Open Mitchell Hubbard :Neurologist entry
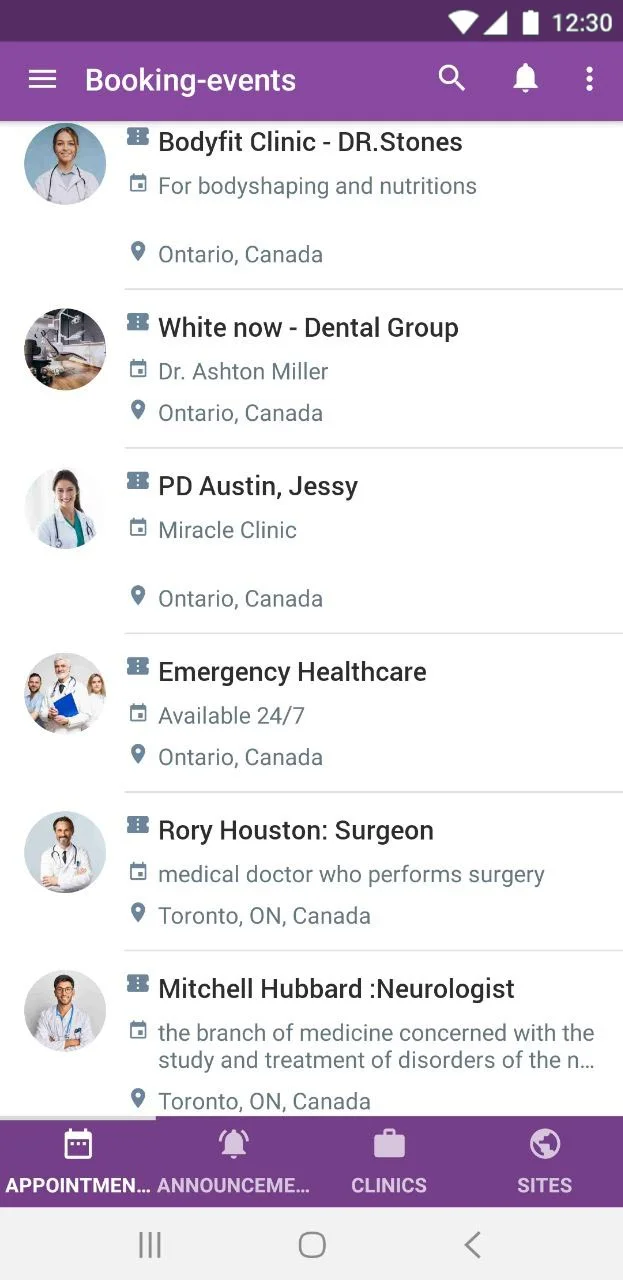Viewport: 623px width, 1280px height. (336, 989)
